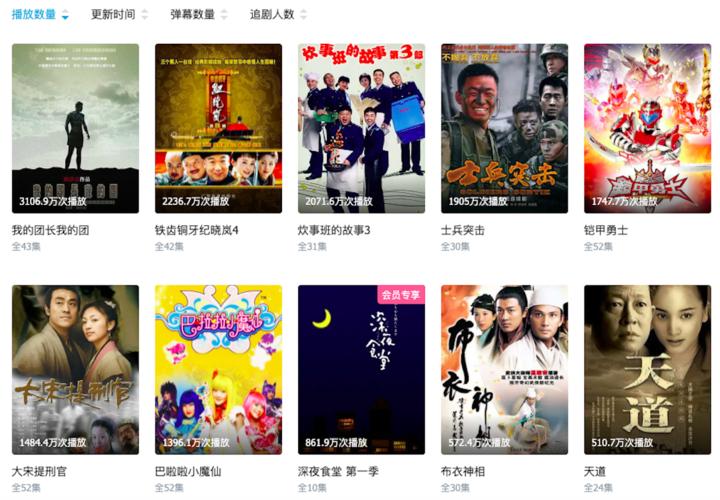The width and height of the screenshot is (720, 500).
Task: Open 天道 series
Action: [x=647, y=370]
